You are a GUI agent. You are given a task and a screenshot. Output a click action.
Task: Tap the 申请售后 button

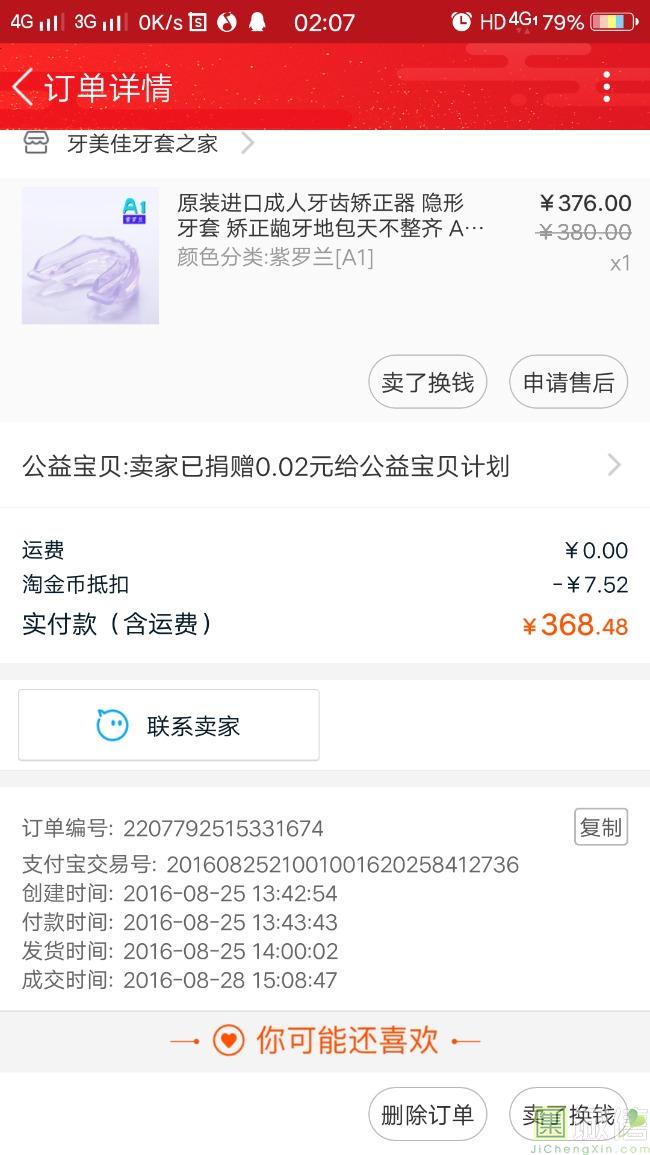(x=568, y=383)
